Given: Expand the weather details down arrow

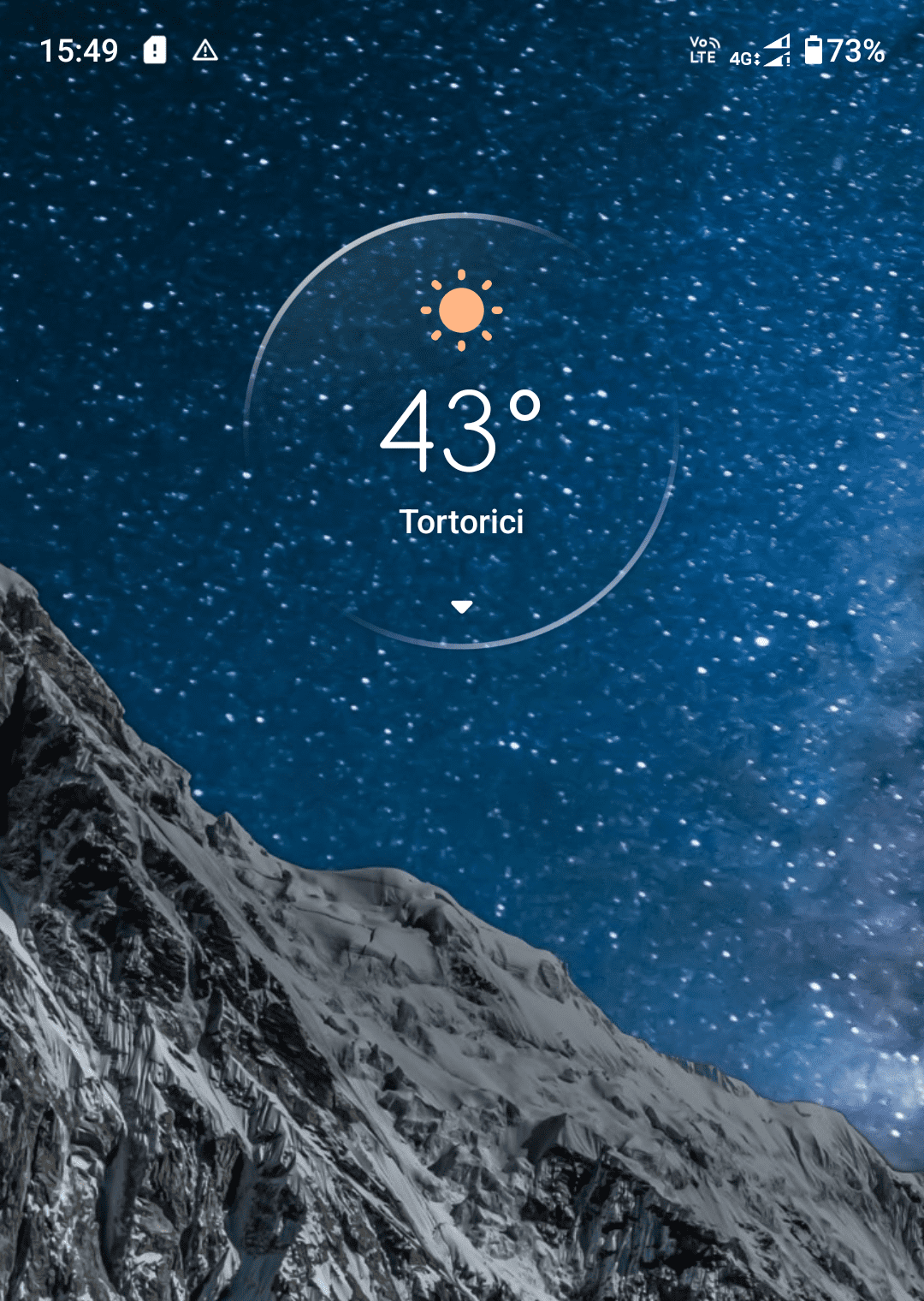Looking at the screenshot, I should (x=461, y=607).
